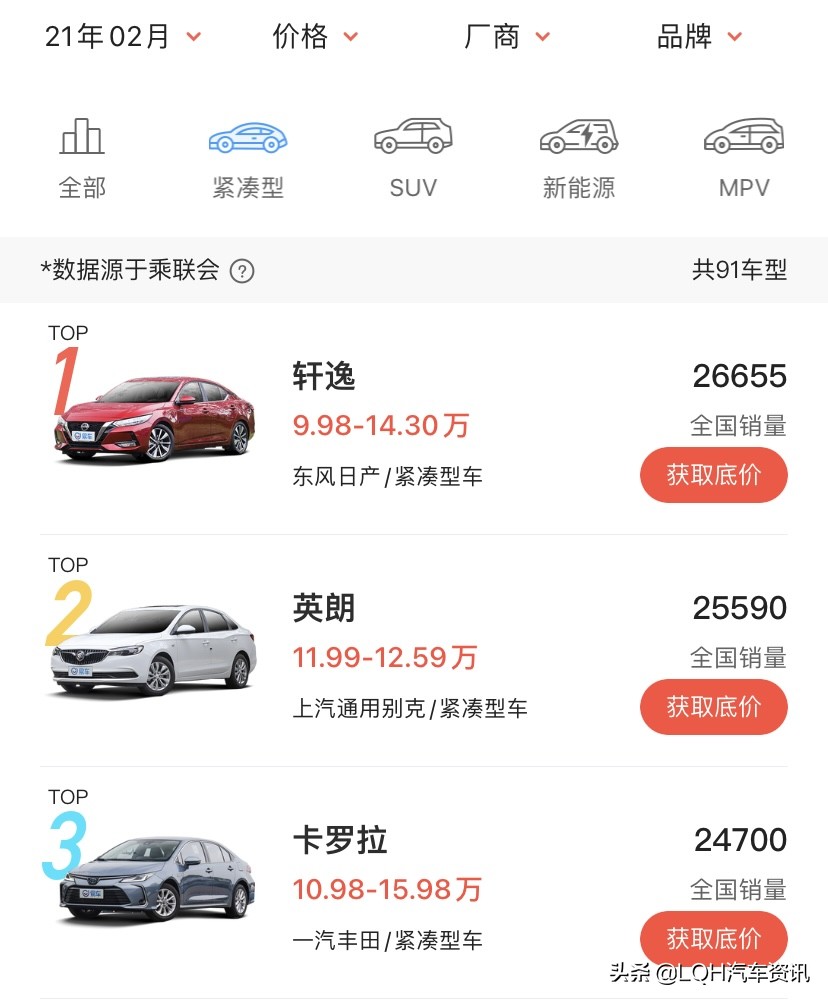Click the question mark help icon beside 数据源于乘联会

point(242,271)
